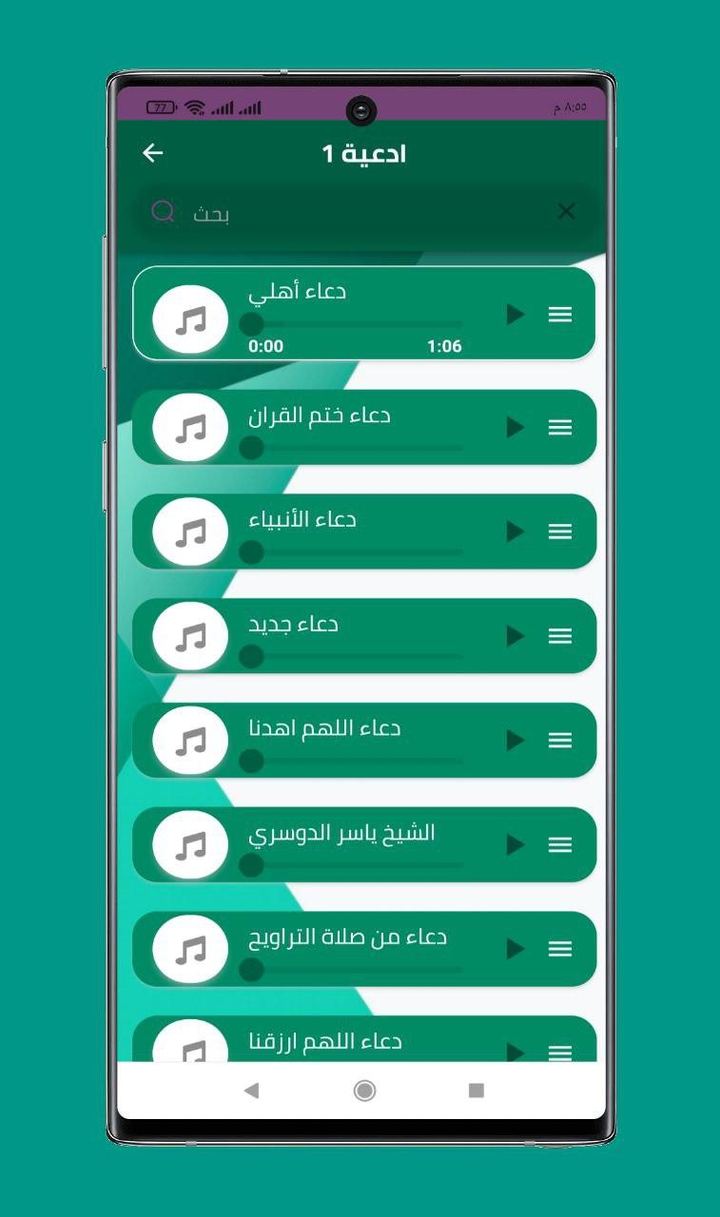Play the الشيخ ياسر الدوسري track
The width and height of the screenshot is (720, 1217).
point(516,845)
